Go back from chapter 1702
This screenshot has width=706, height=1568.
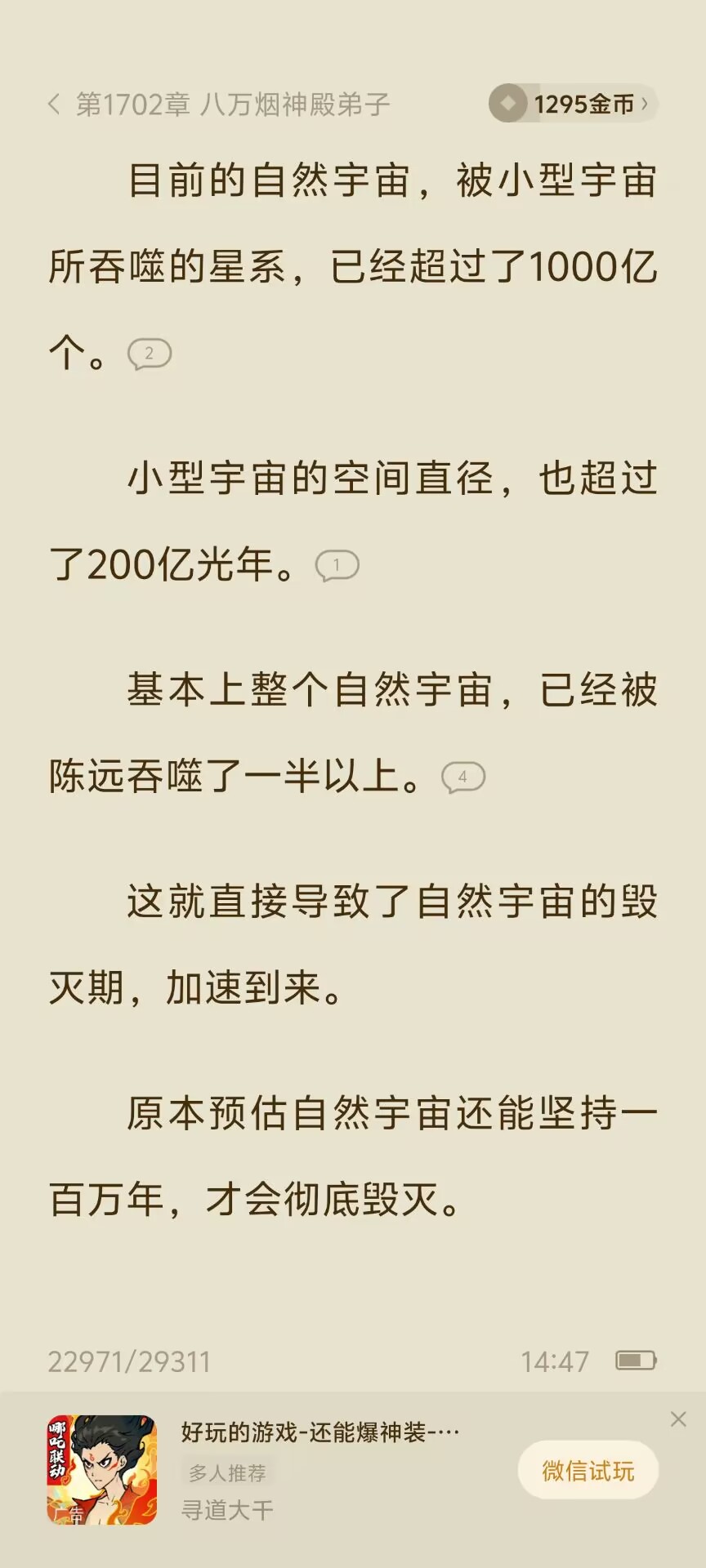coord(54,104)
